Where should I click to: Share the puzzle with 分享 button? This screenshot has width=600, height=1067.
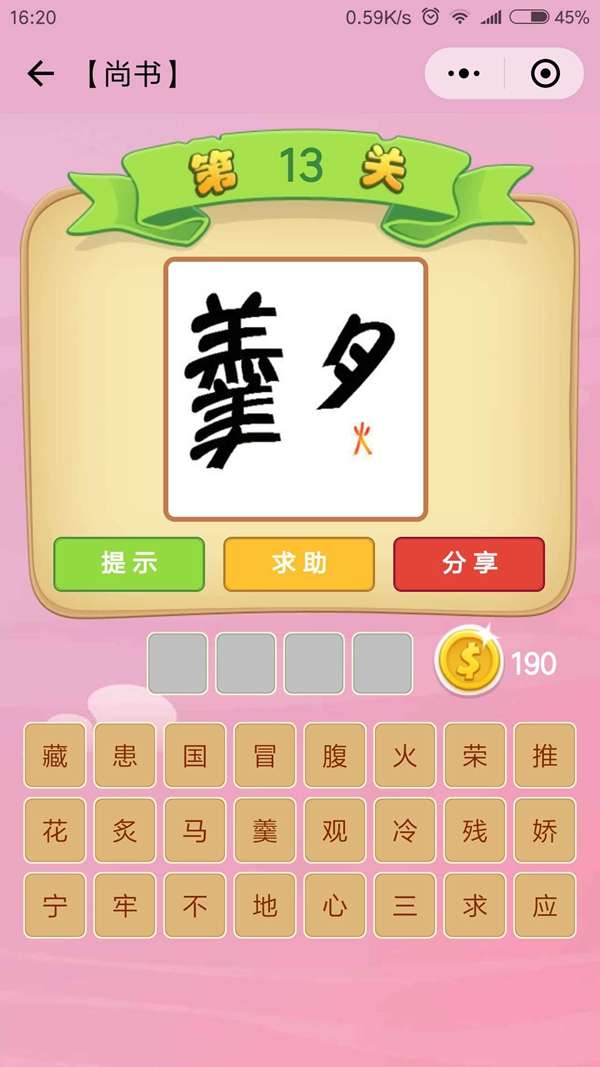[x=469, y=563]
